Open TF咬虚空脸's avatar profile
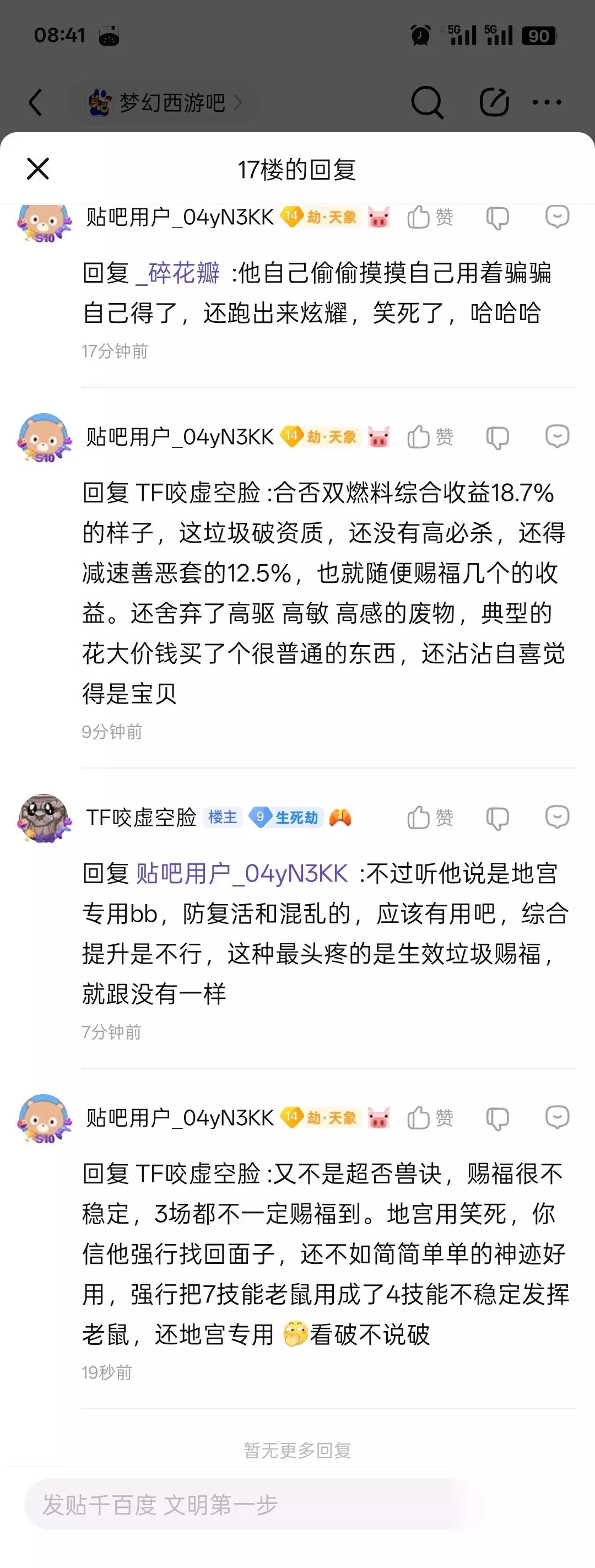The width and height of the screenshot is (595, 1568). pyautogui.click(x=44, y=818)
